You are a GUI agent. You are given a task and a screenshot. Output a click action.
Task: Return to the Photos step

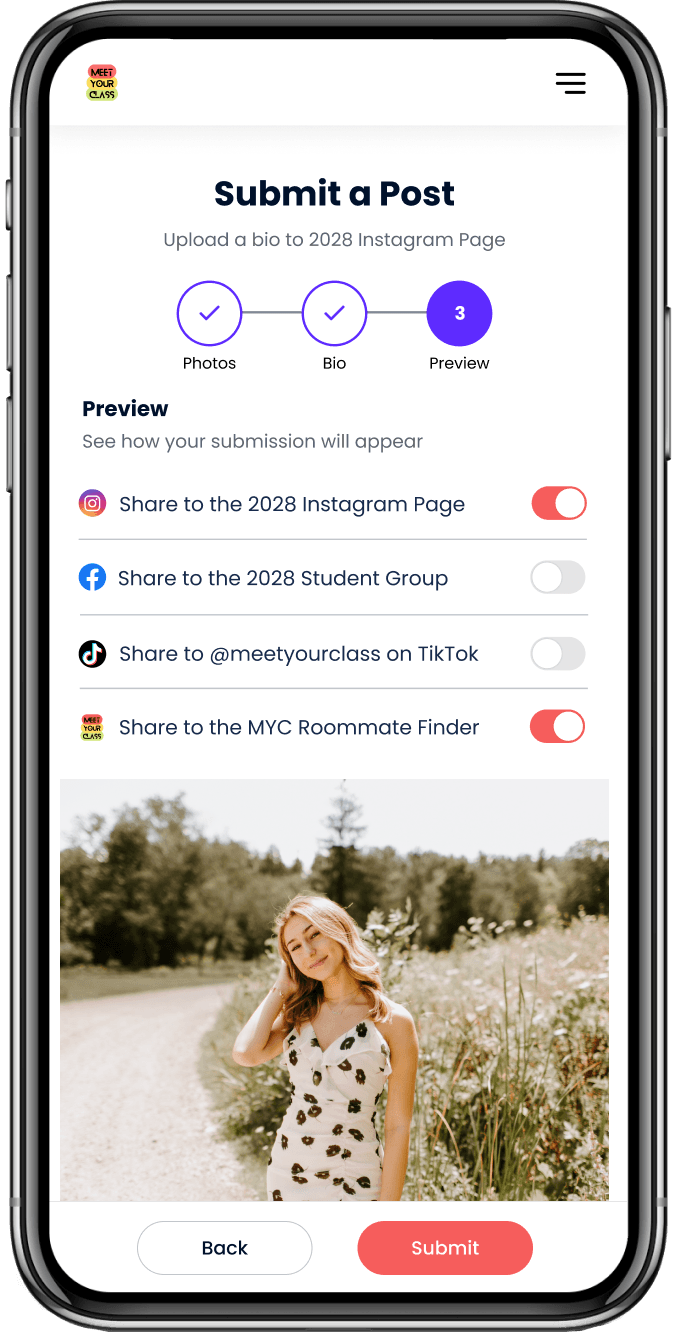pyautogui.click(x=209, y=314)
